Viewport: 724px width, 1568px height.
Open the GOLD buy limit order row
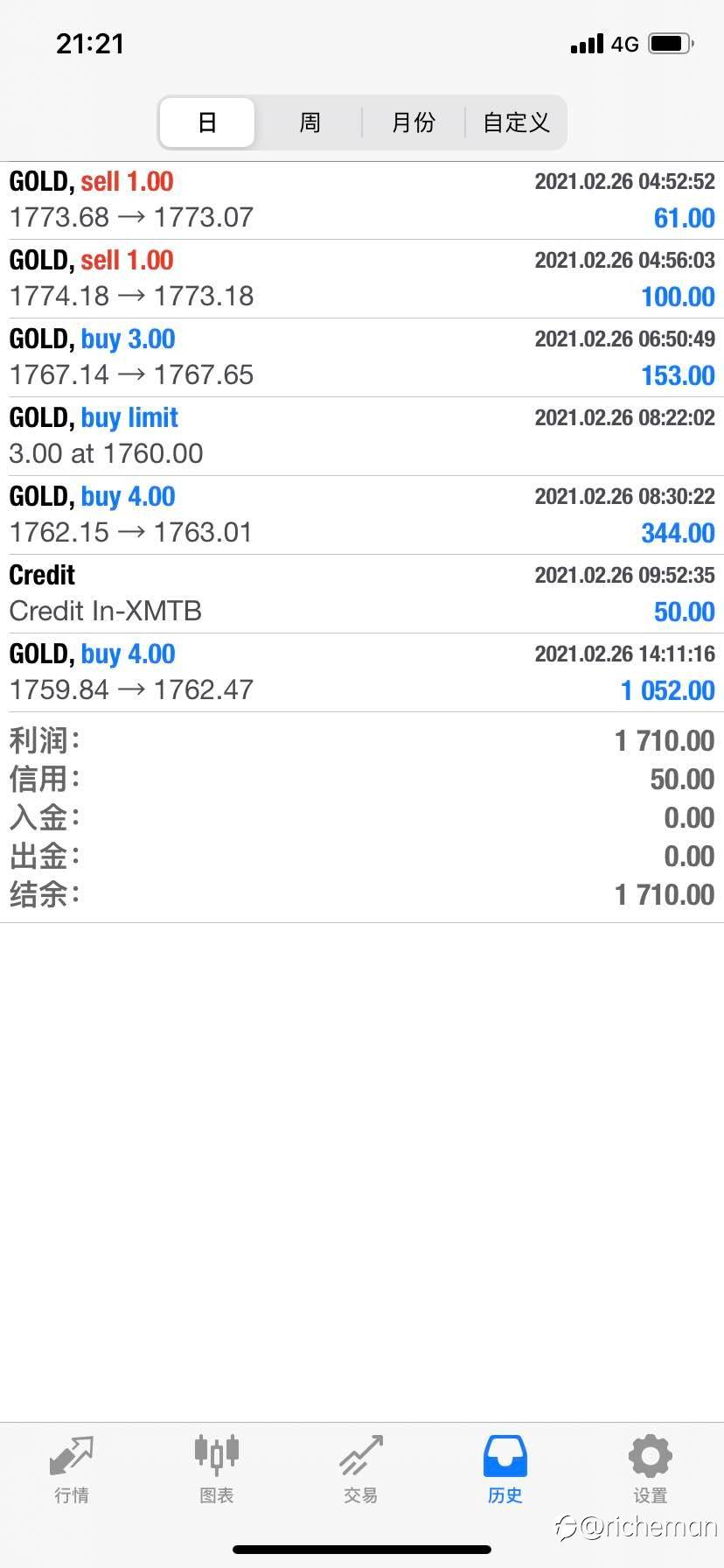[362, 437]
